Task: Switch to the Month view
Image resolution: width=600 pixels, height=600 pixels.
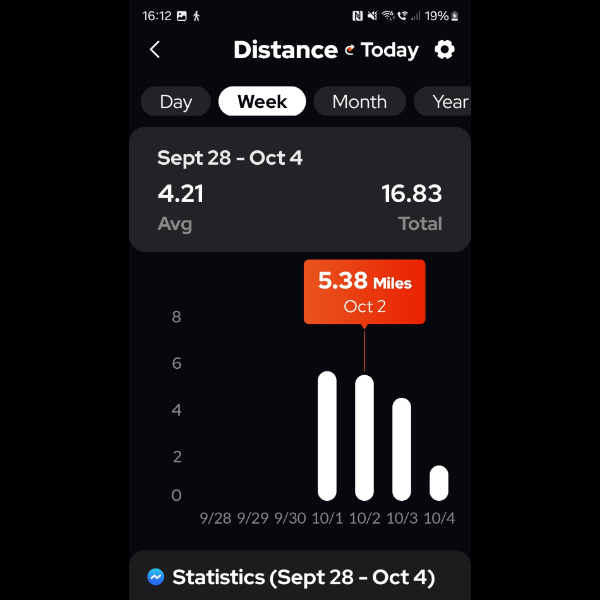Action: [x=359, y=101]
